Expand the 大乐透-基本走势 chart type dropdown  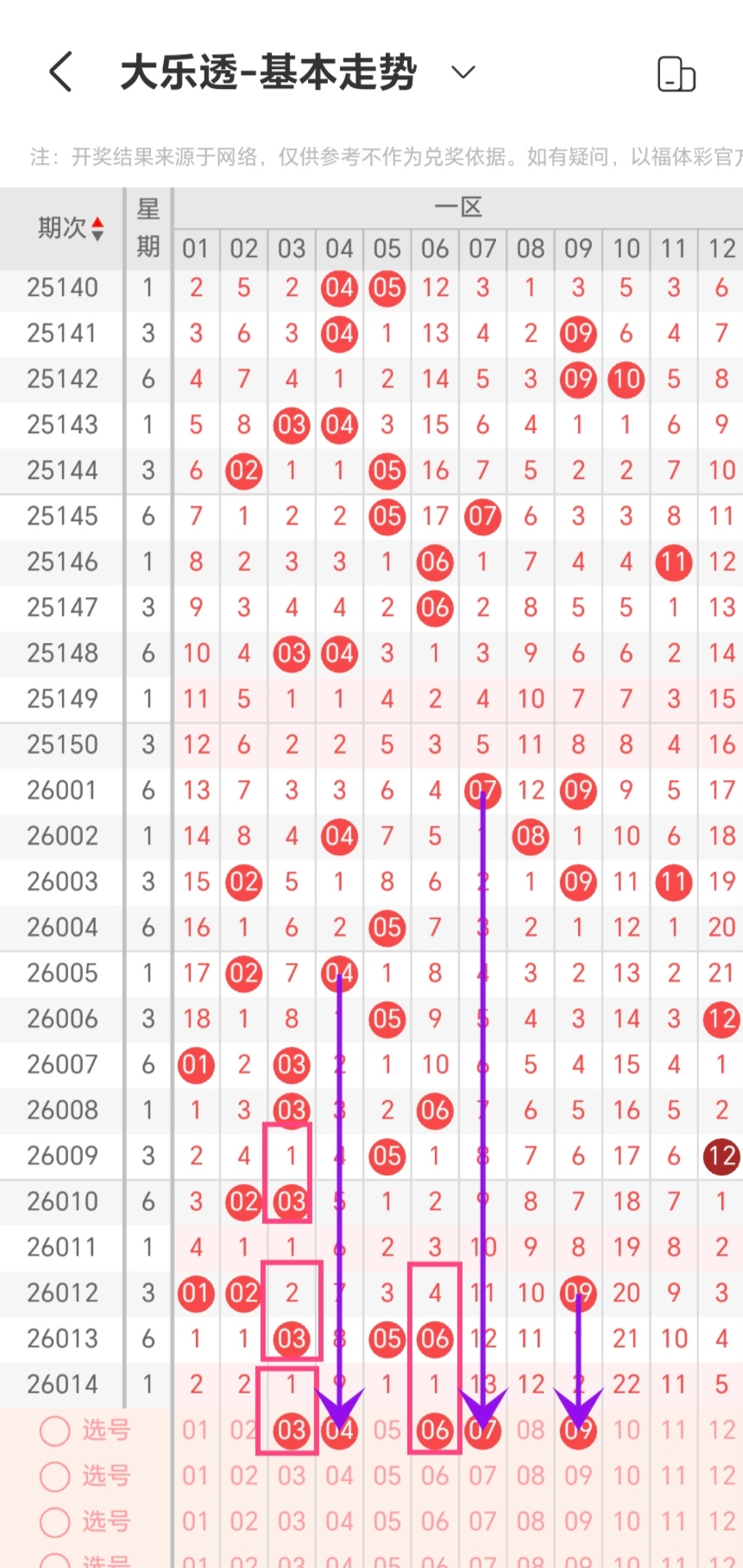(463, 72)
